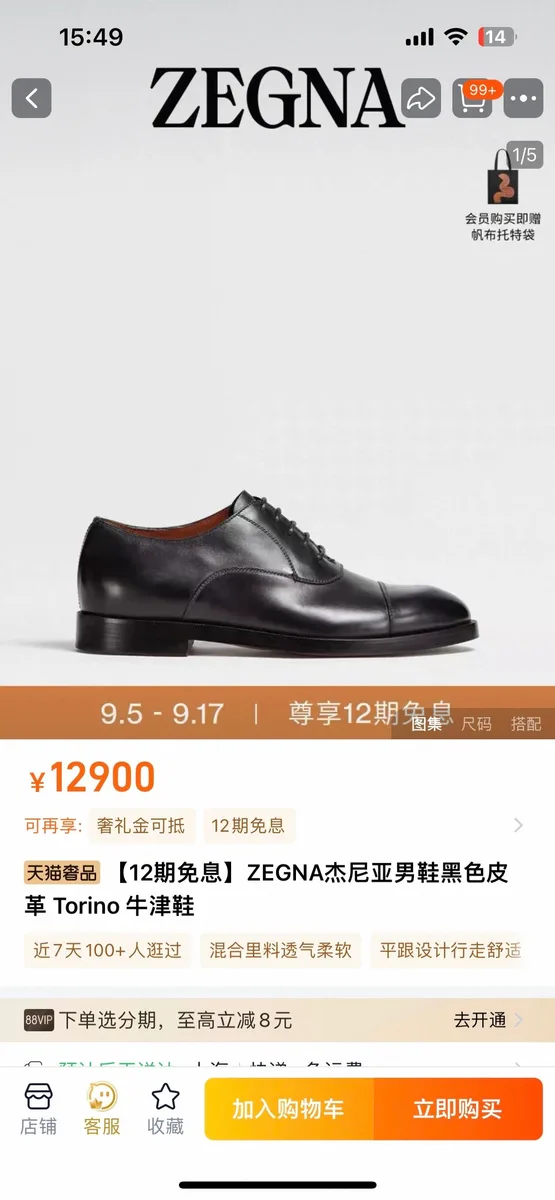This screenshot has height=1200, width=555.
Task: Contact 客服 customer service
Action: (102, 1109)
